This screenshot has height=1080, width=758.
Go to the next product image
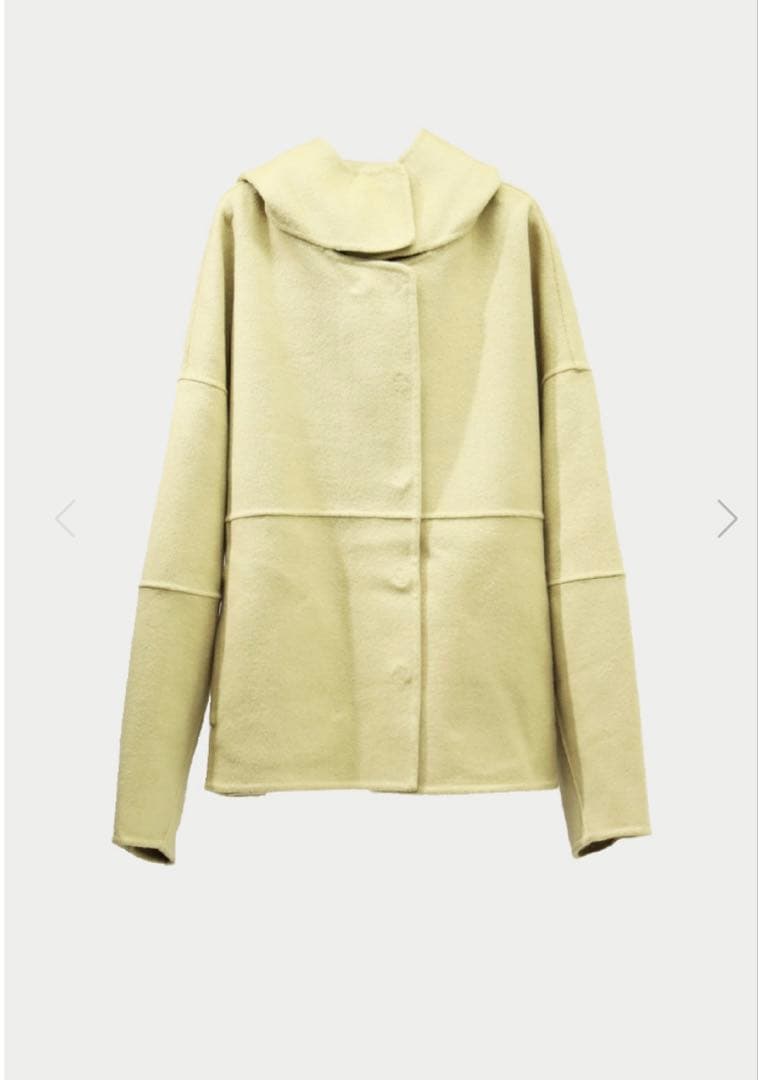(727, 519)
